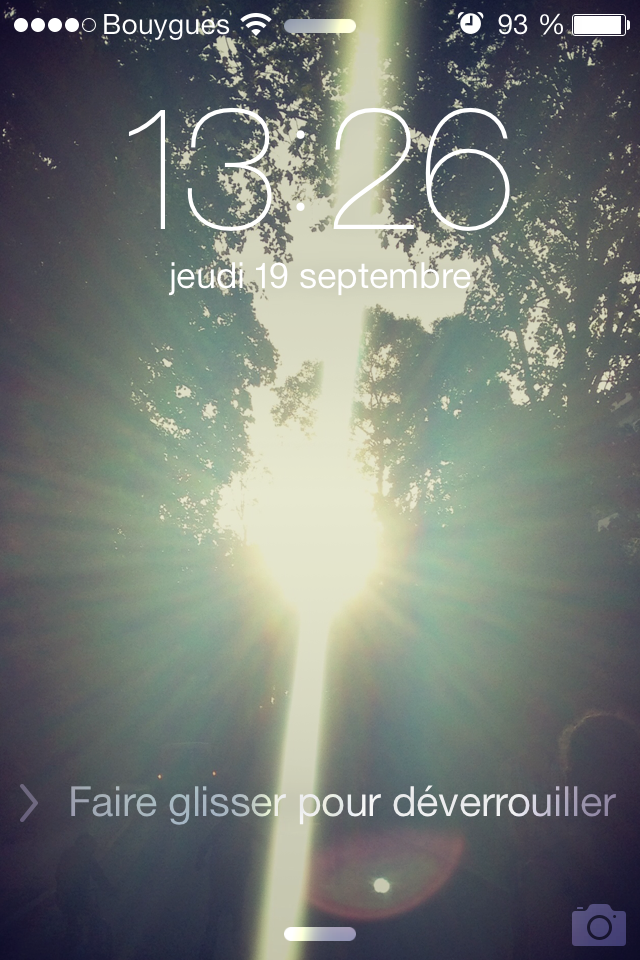Viewport: 640px width, 960px height.
Task: Tap the camera shortcut icon
Action: pyautogui.click(x=598, y=924)
